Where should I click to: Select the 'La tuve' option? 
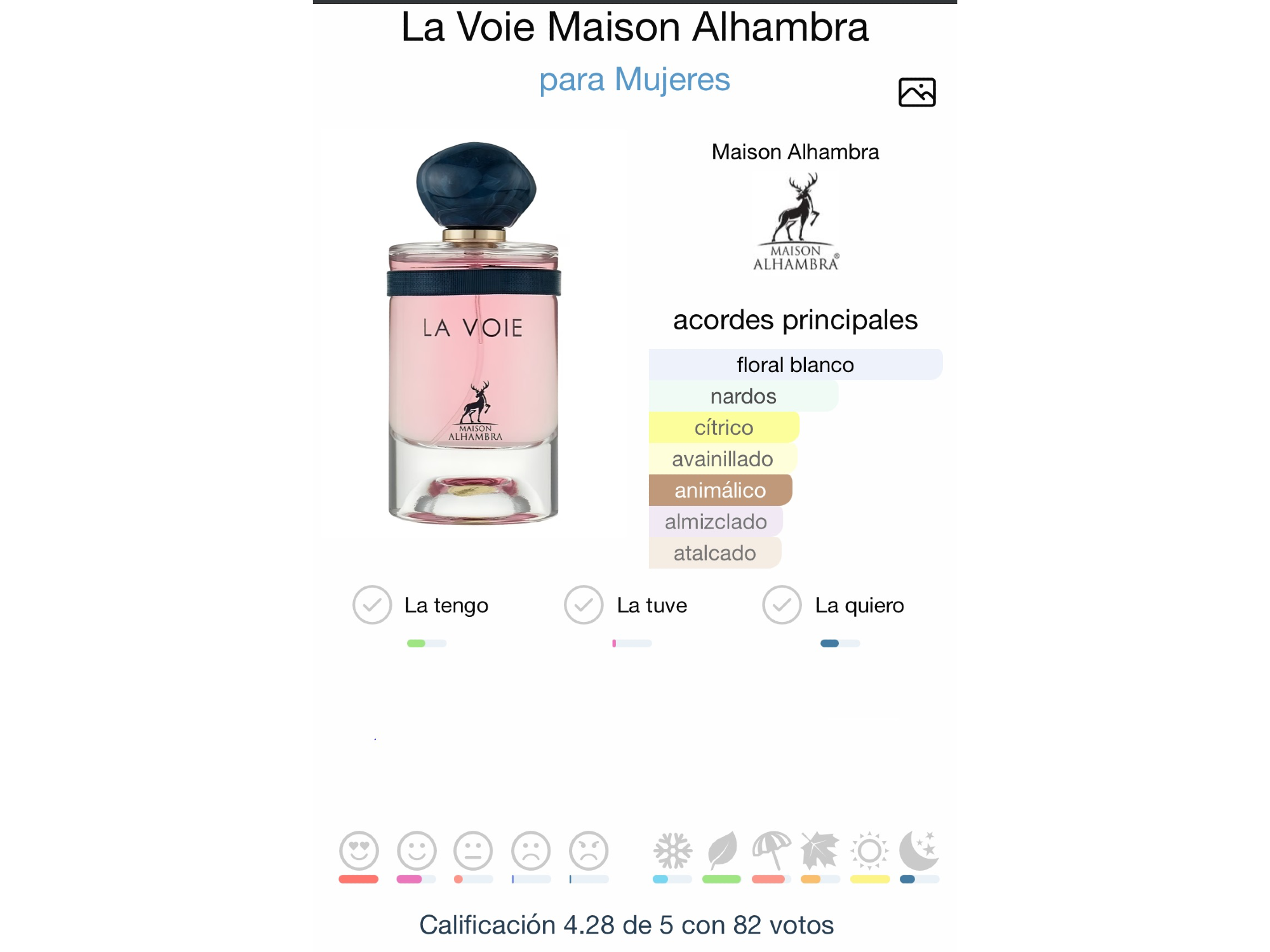[584, 605]
